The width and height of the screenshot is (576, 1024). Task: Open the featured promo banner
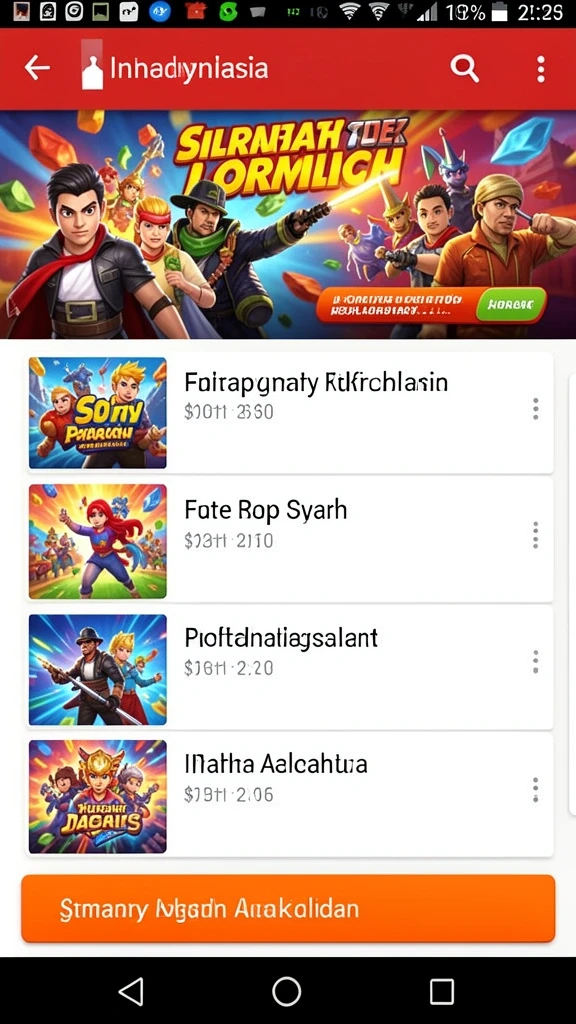pyautogui.click(x=288, y=224)
